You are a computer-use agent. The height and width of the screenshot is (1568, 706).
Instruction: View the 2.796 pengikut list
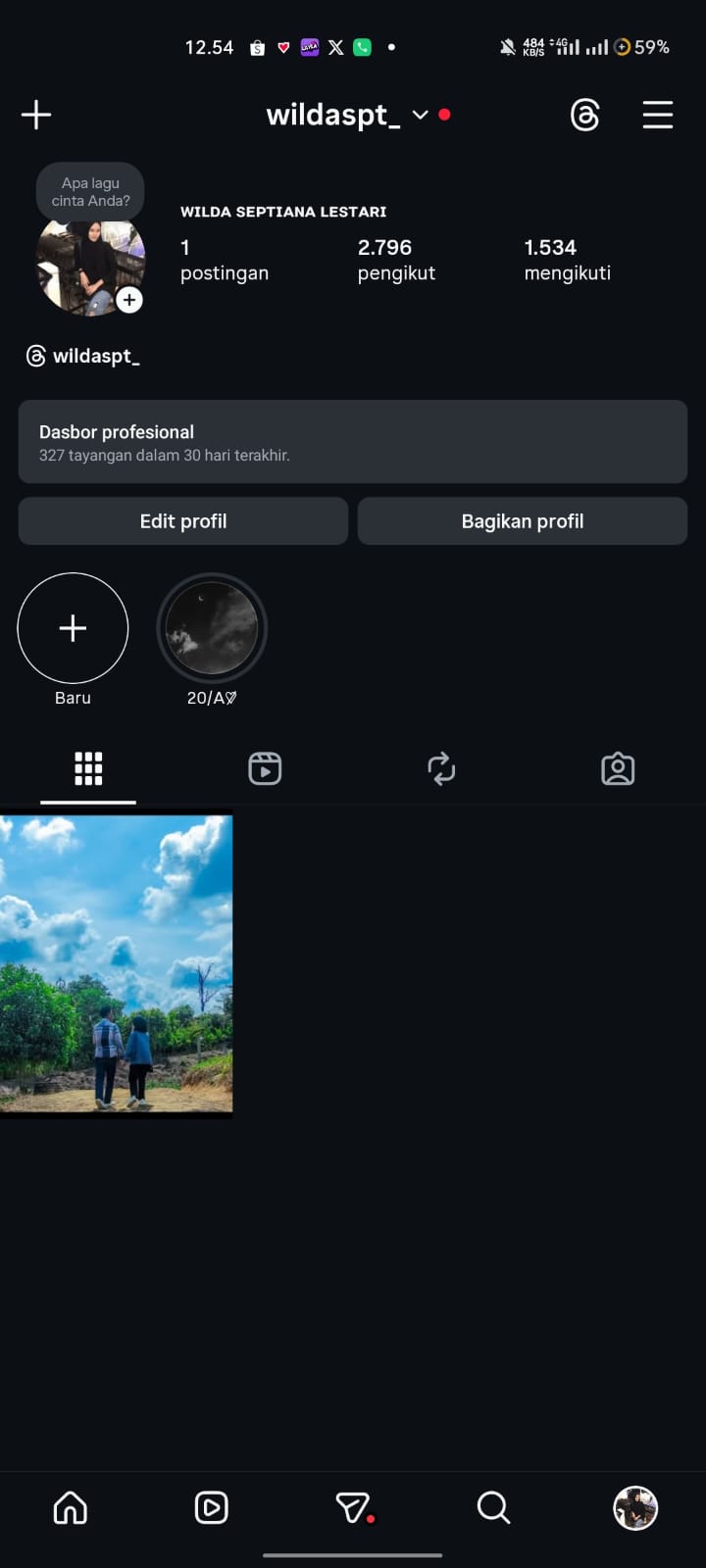[x=396, y=260]
